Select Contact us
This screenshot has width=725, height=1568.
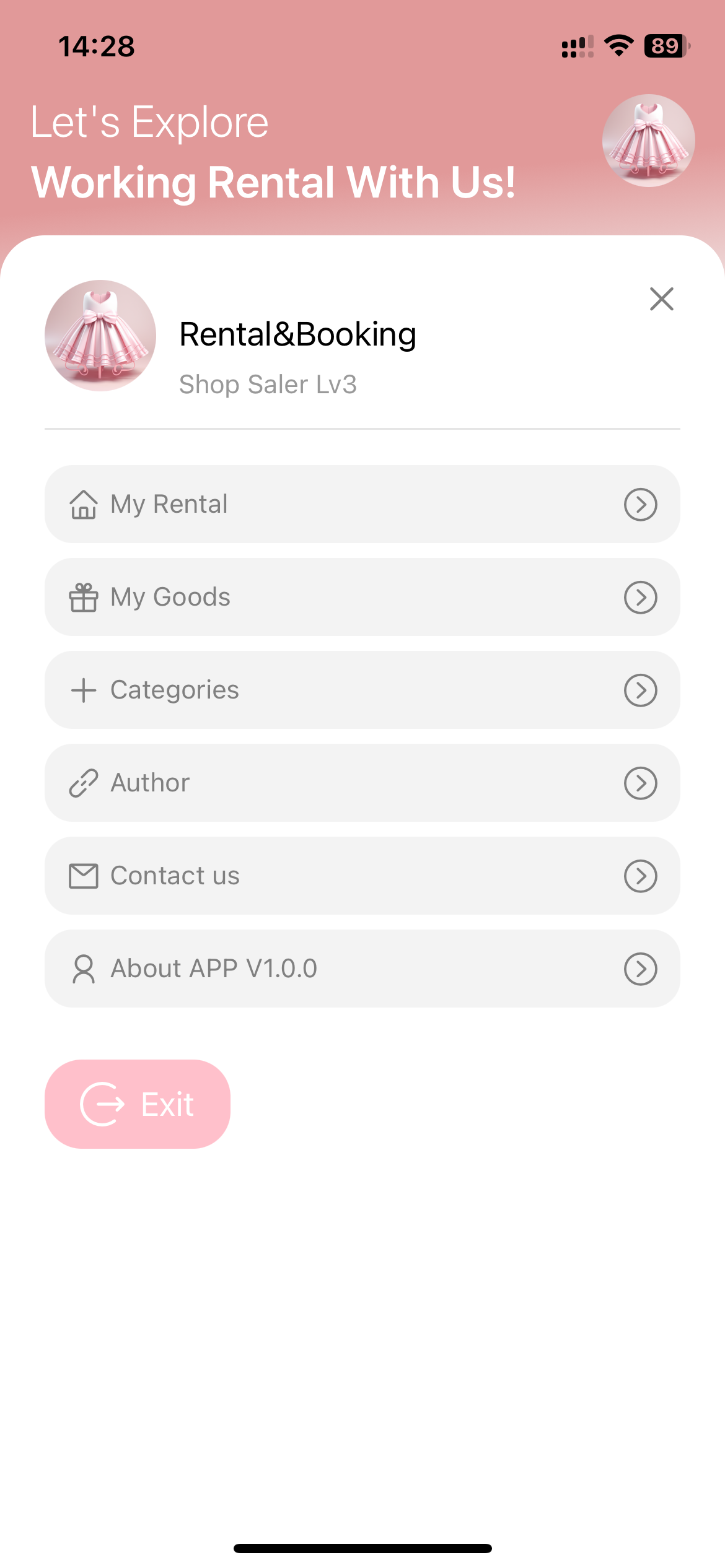tap(362, 876)
